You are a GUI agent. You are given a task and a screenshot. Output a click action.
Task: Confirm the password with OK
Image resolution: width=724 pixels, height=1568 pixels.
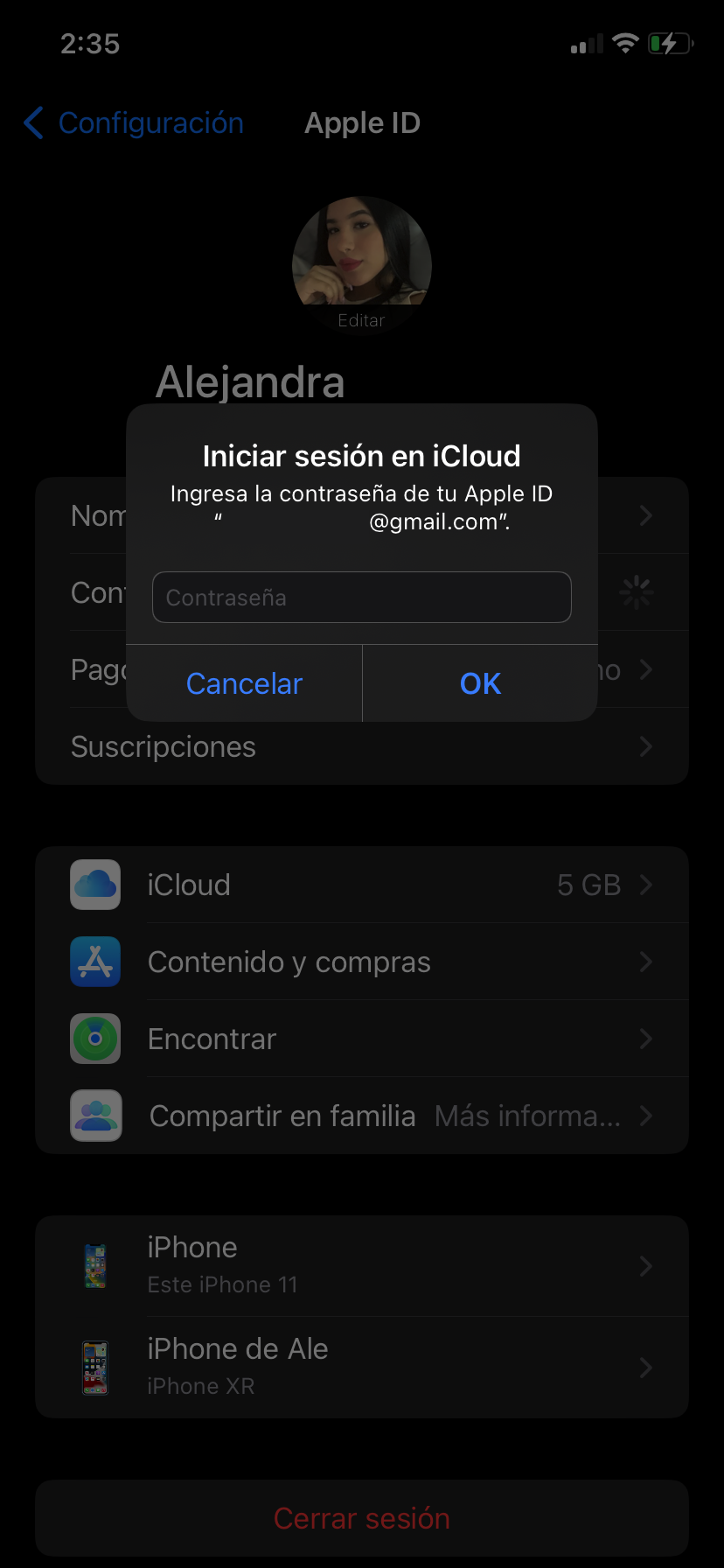click(480, 683)
